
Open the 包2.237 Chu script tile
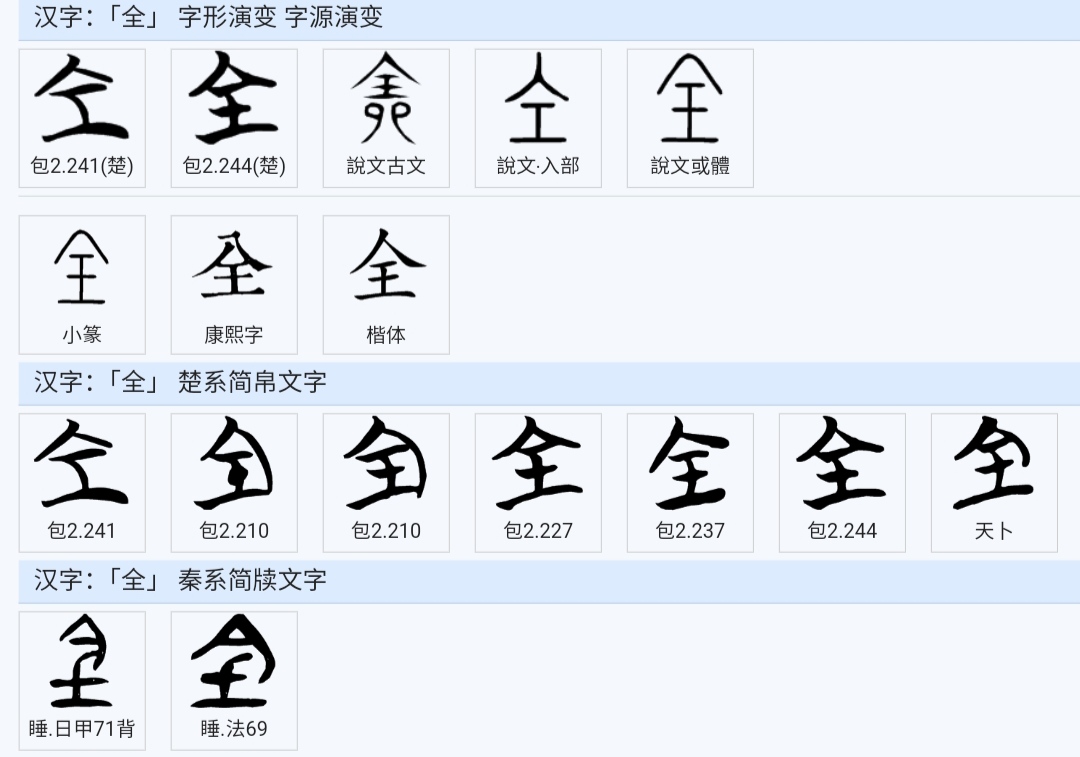point(690,483)
